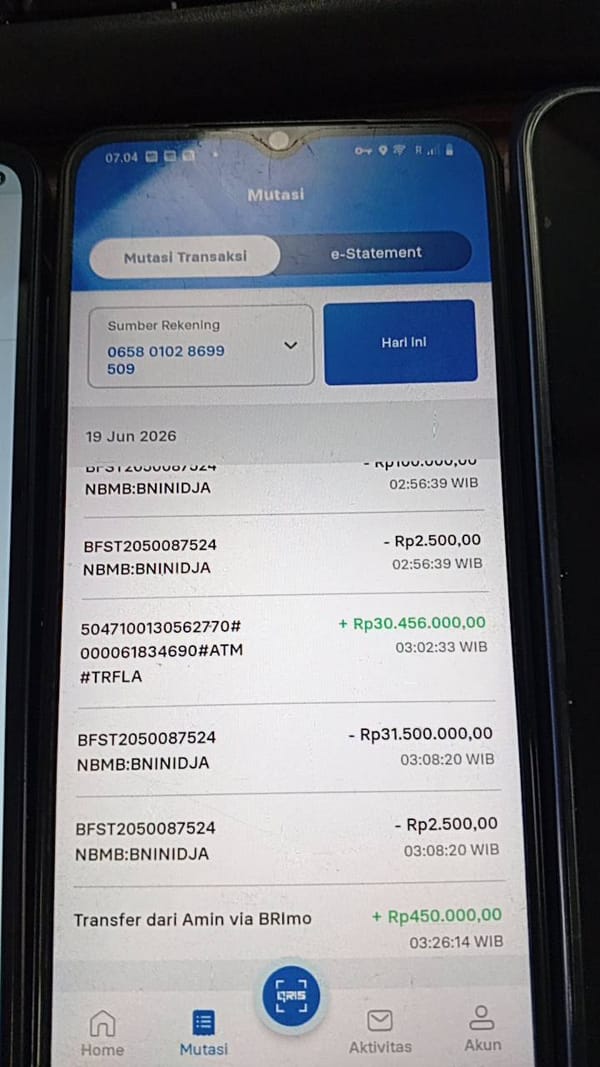This screenshot has width=600, height=1067.
Task: Open the QRIS scan button
Action: [292, 996]
